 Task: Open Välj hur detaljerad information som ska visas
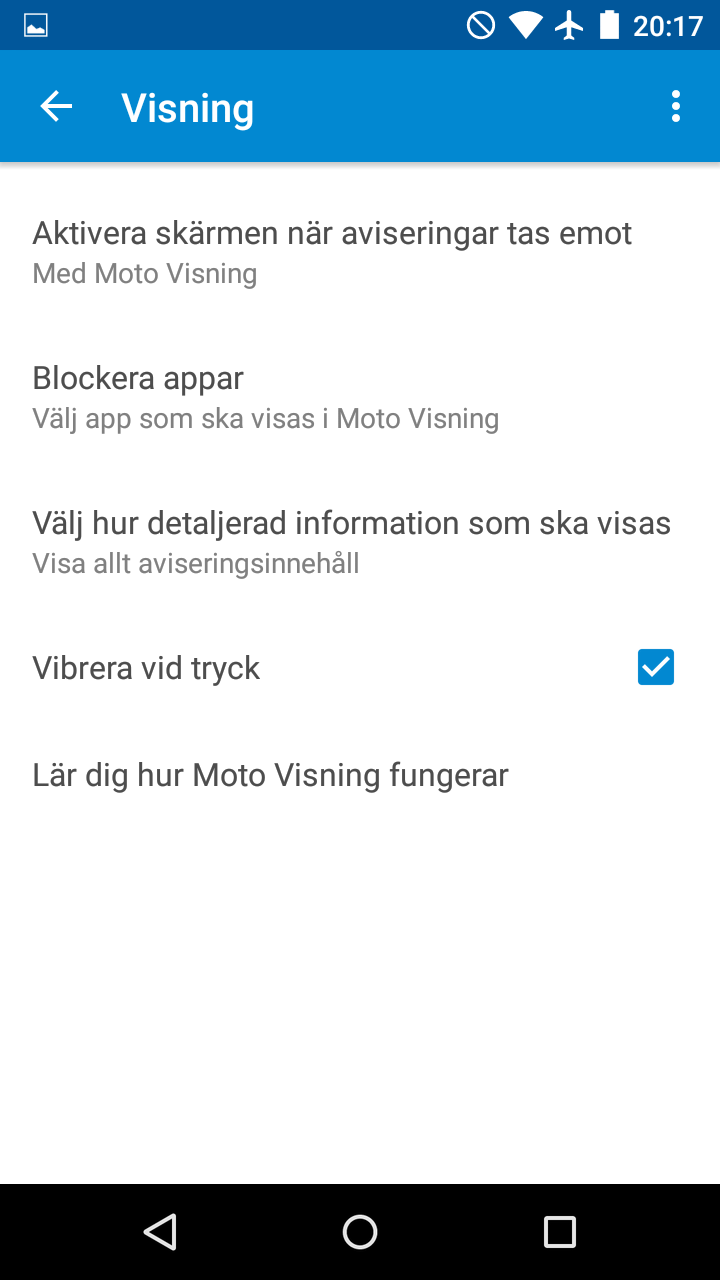click(x=360, y=542)
